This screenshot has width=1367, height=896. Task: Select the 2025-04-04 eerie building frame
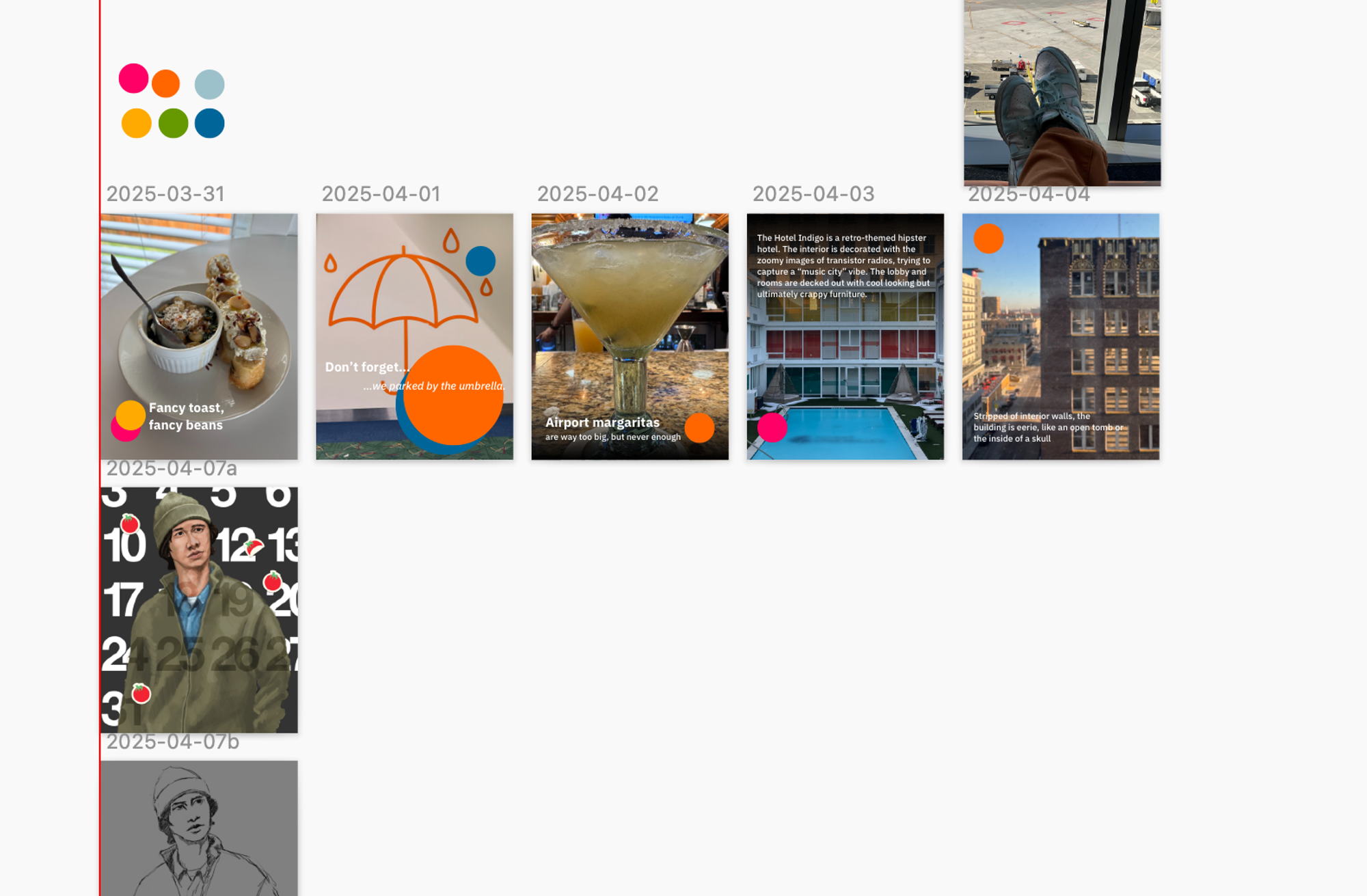tap(1060, 336)
